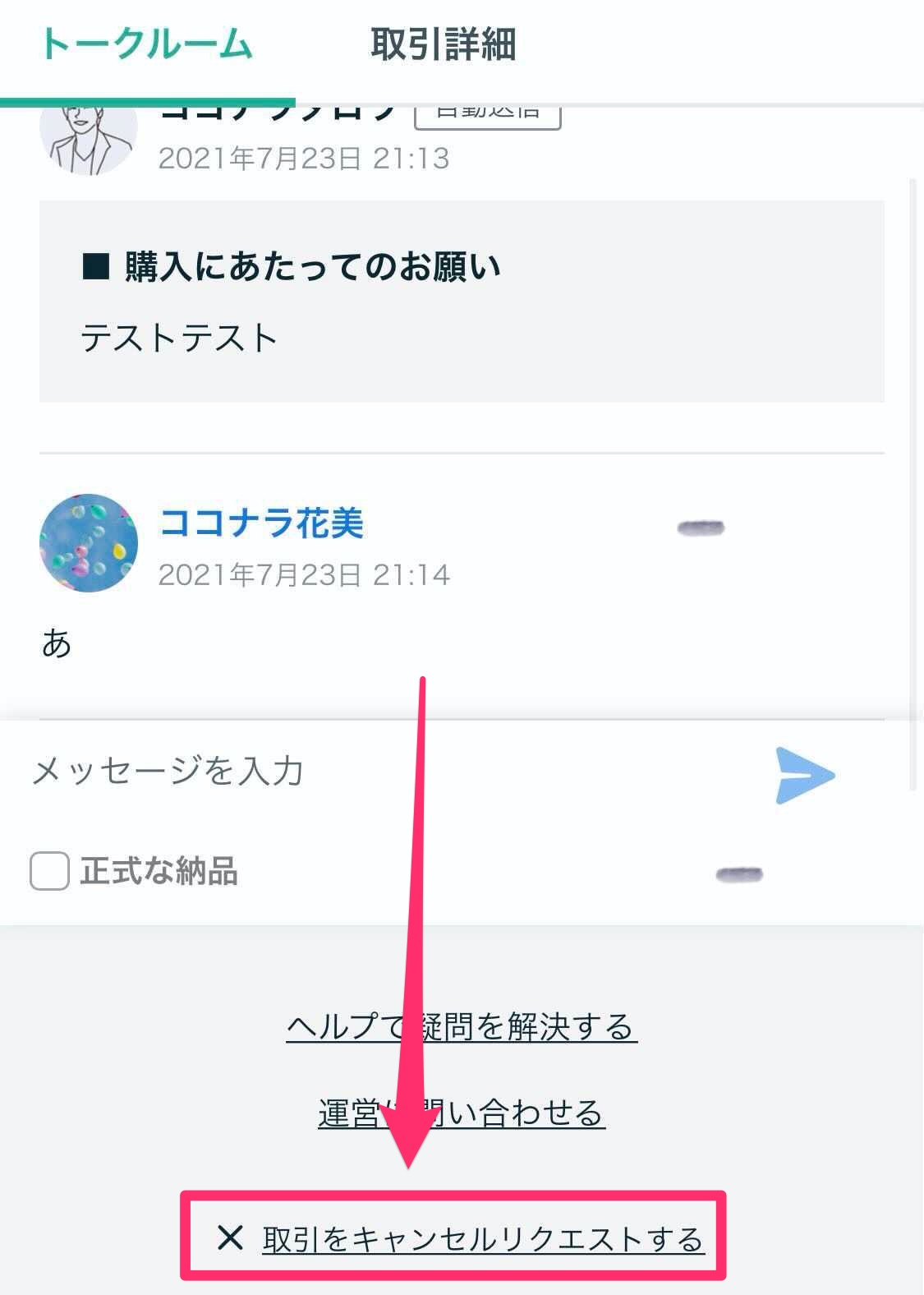
Task: Open ココナラ花美's profile name link
Action: point(261,523)
